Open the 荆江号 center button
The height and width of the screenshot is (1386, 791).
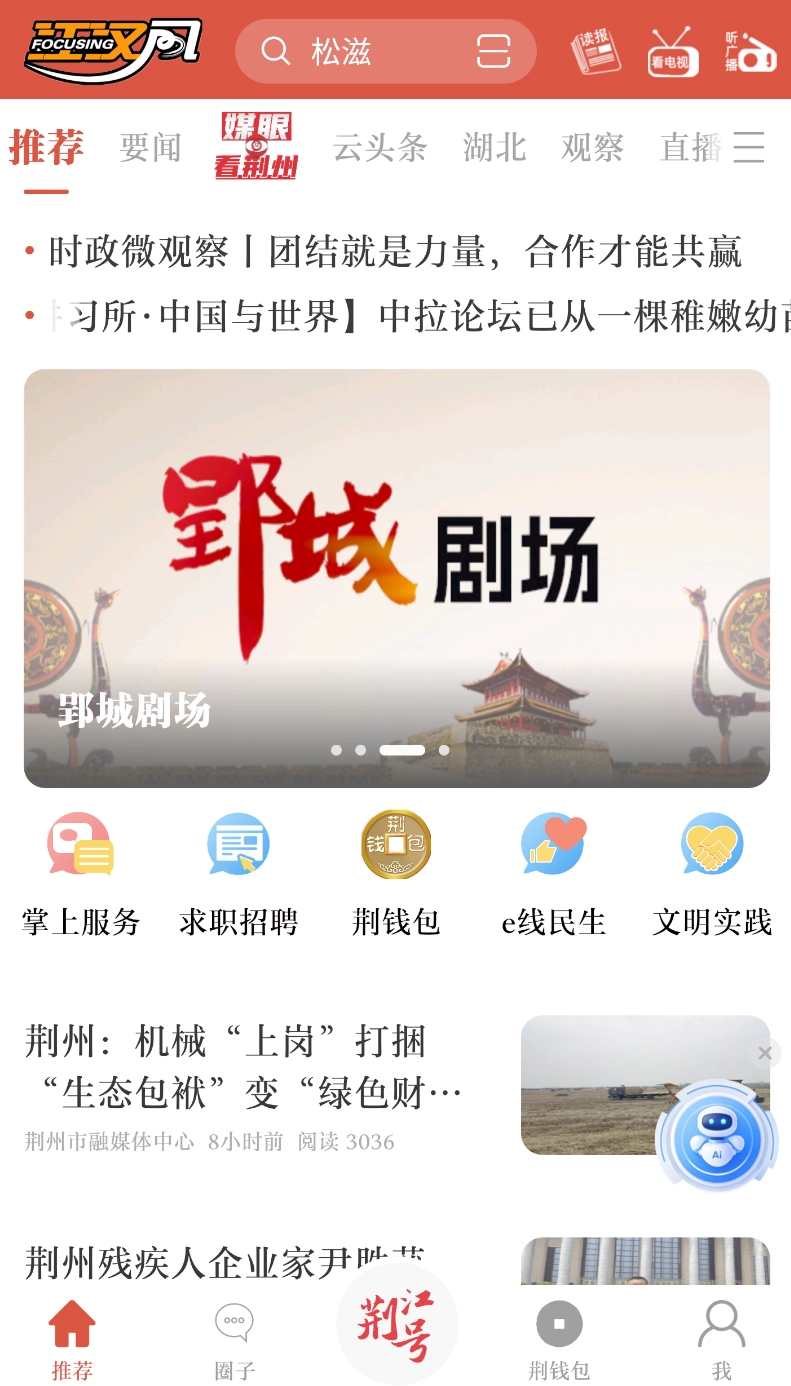pos(397,1325)
